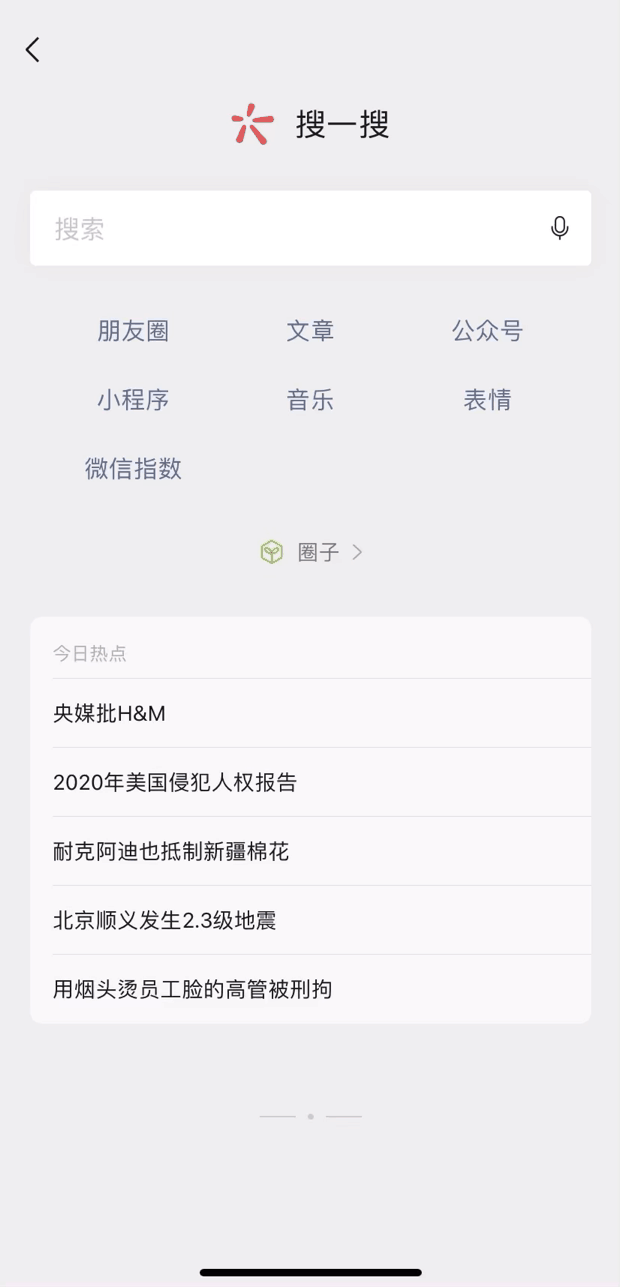Go back using the top-left arrow

[x=33, y=50]
